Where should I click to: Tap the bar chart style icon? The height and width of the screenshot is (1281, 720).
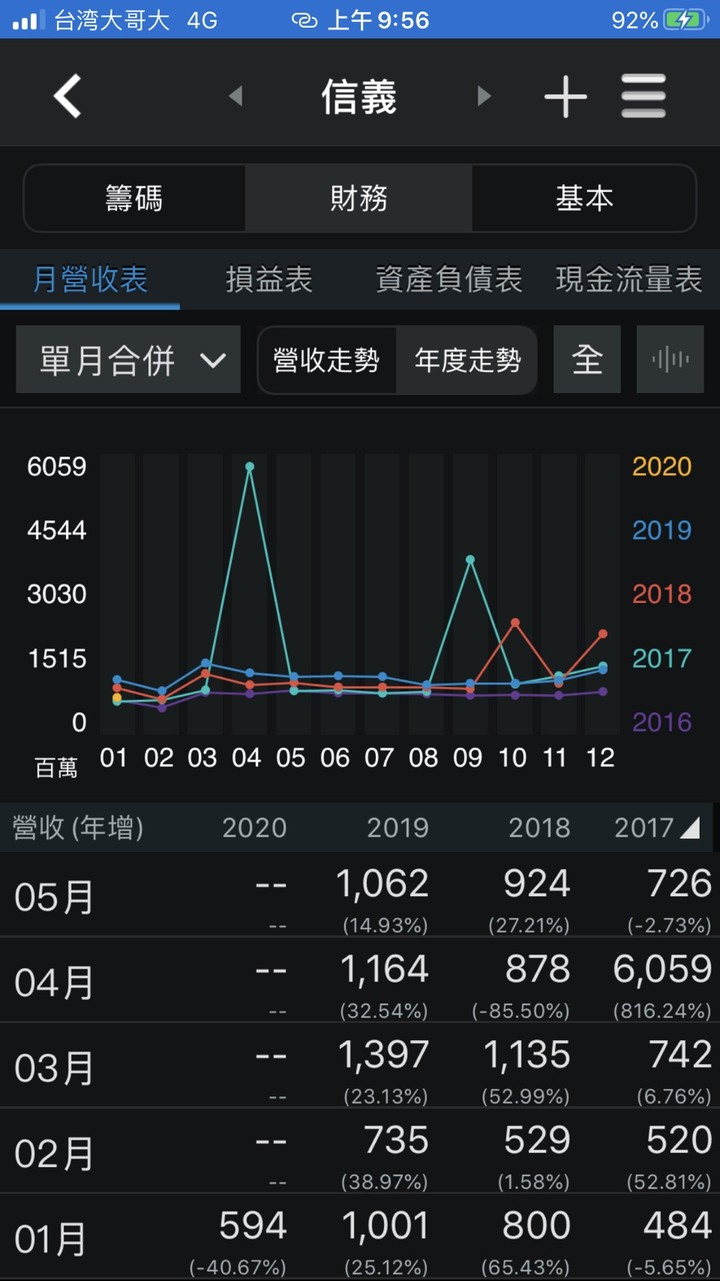(670, 360)
